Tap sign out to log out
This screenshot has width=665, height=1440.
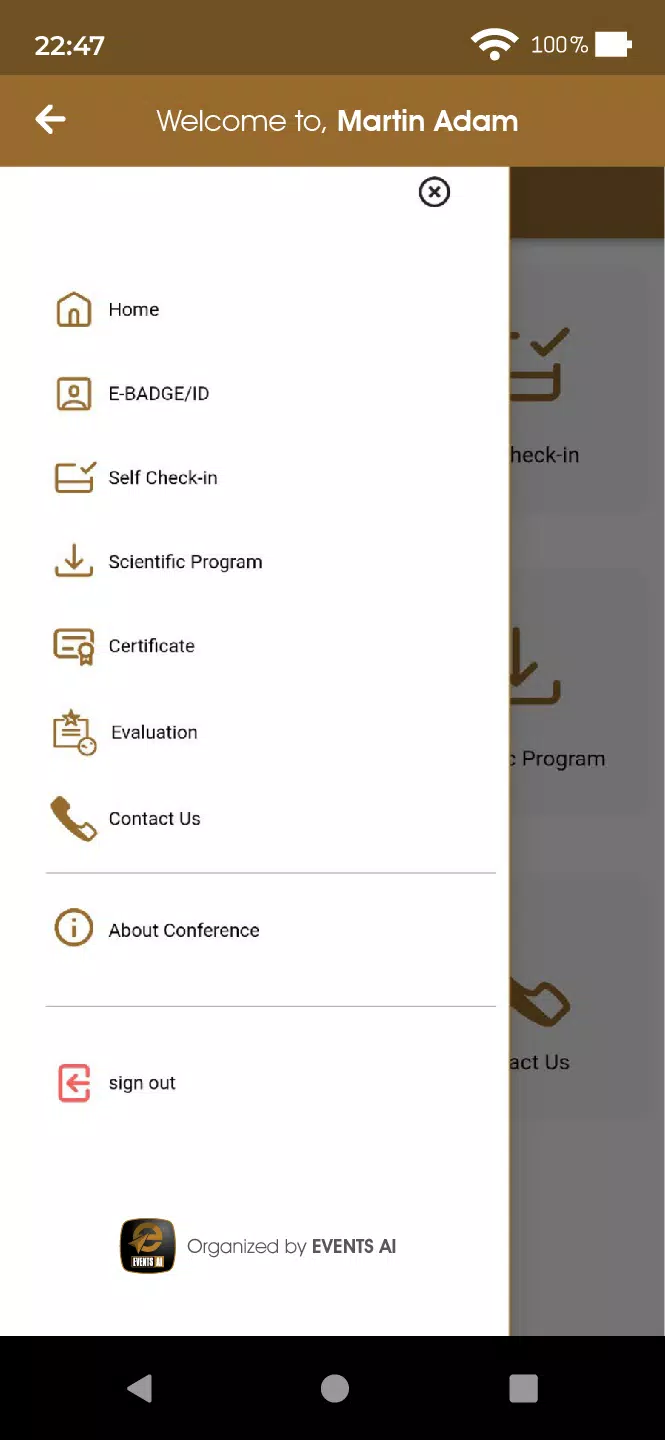click(x=141, y=1083)
